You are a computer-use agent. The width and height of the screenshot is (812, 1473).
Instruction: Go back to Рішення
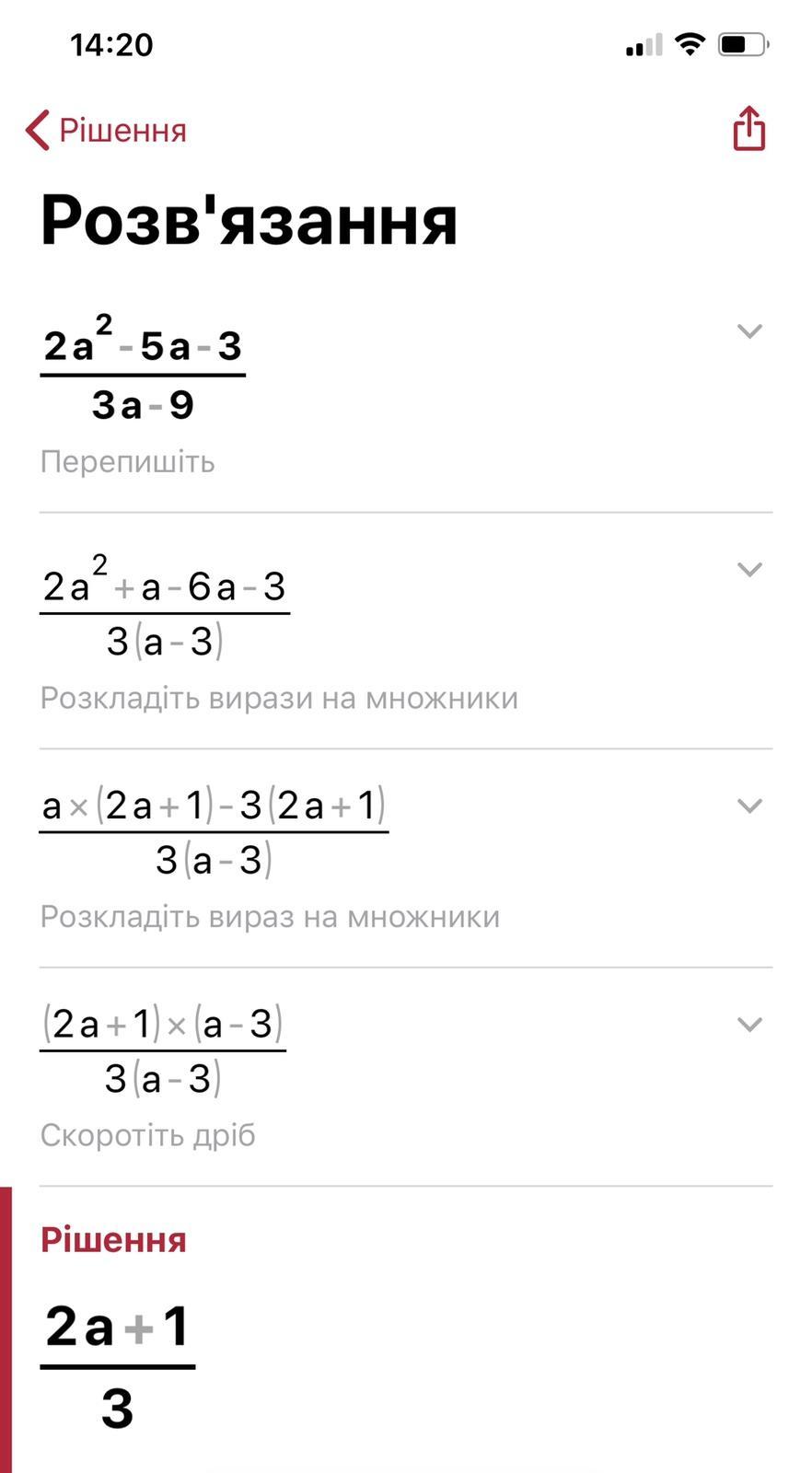(106, 131)
